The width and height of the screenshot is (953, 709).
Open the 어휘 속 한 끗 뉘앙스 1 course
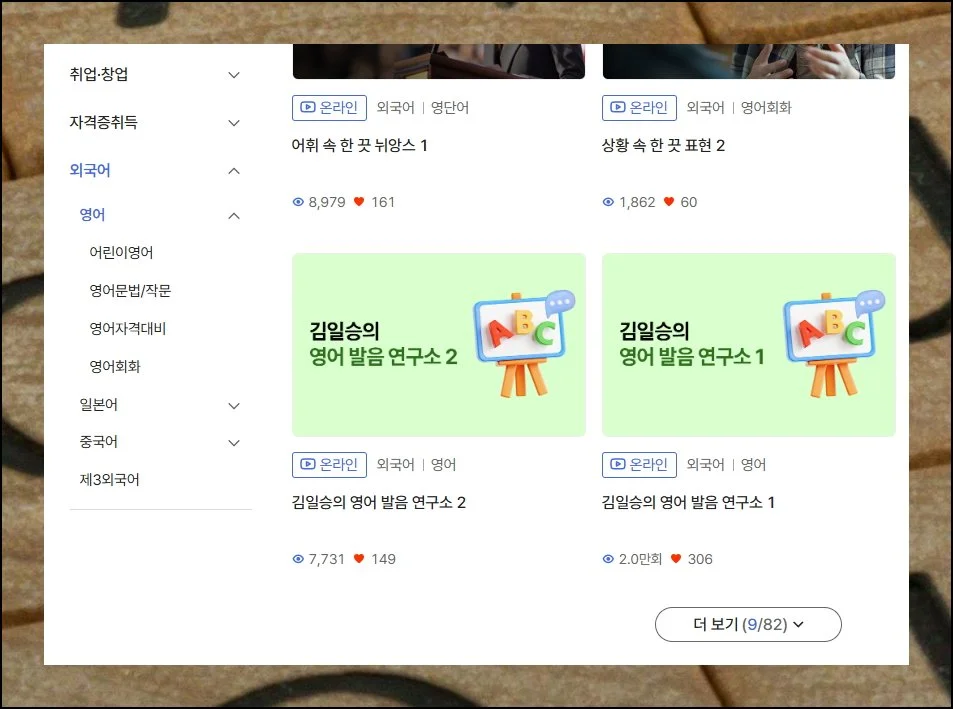click(359, 146)
